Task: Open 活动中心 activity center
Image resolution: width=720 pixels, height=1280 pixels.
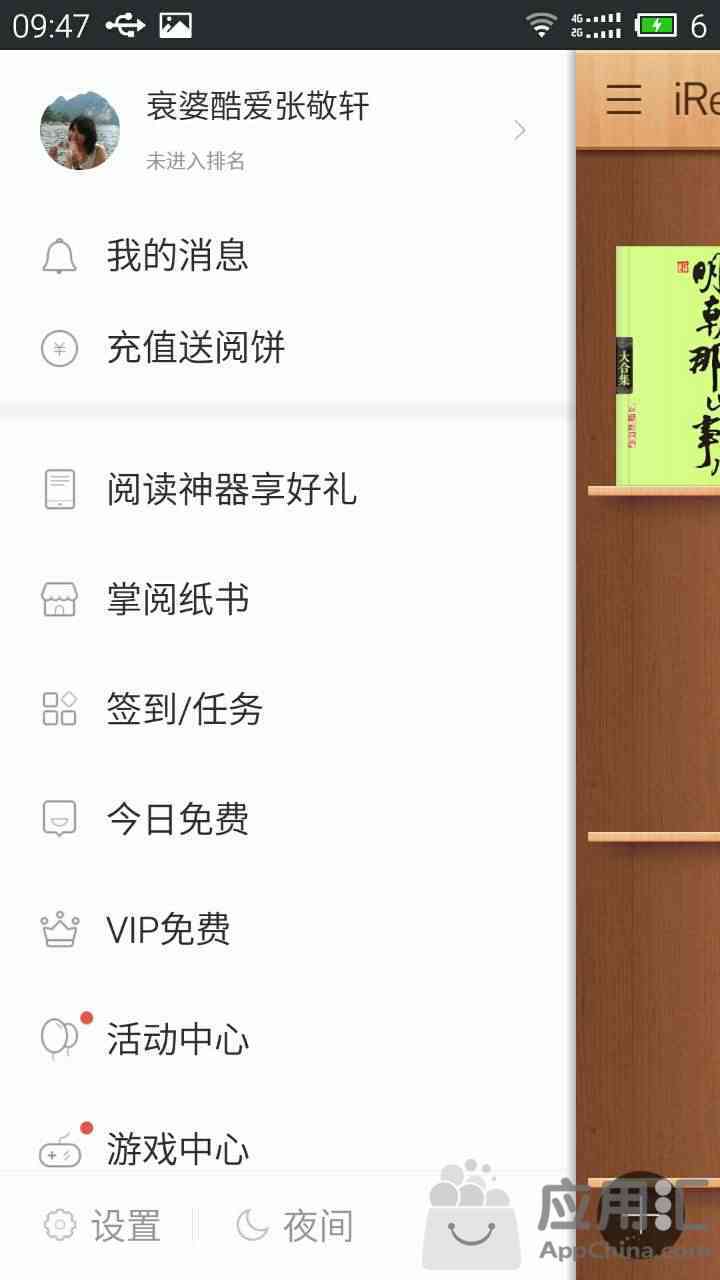Action: (x=287, y=1040)
